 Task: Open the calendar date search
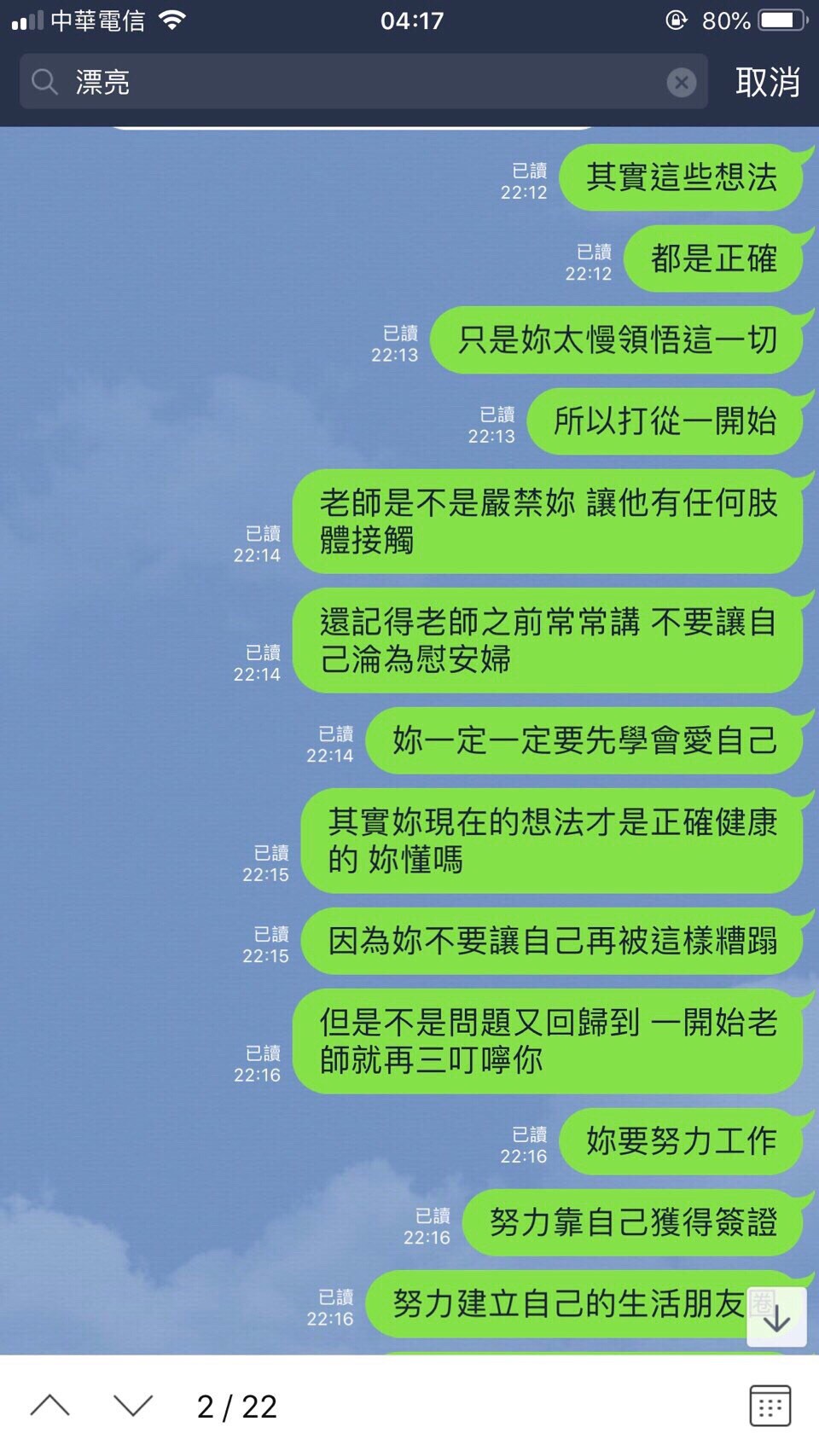(770, 1406)
